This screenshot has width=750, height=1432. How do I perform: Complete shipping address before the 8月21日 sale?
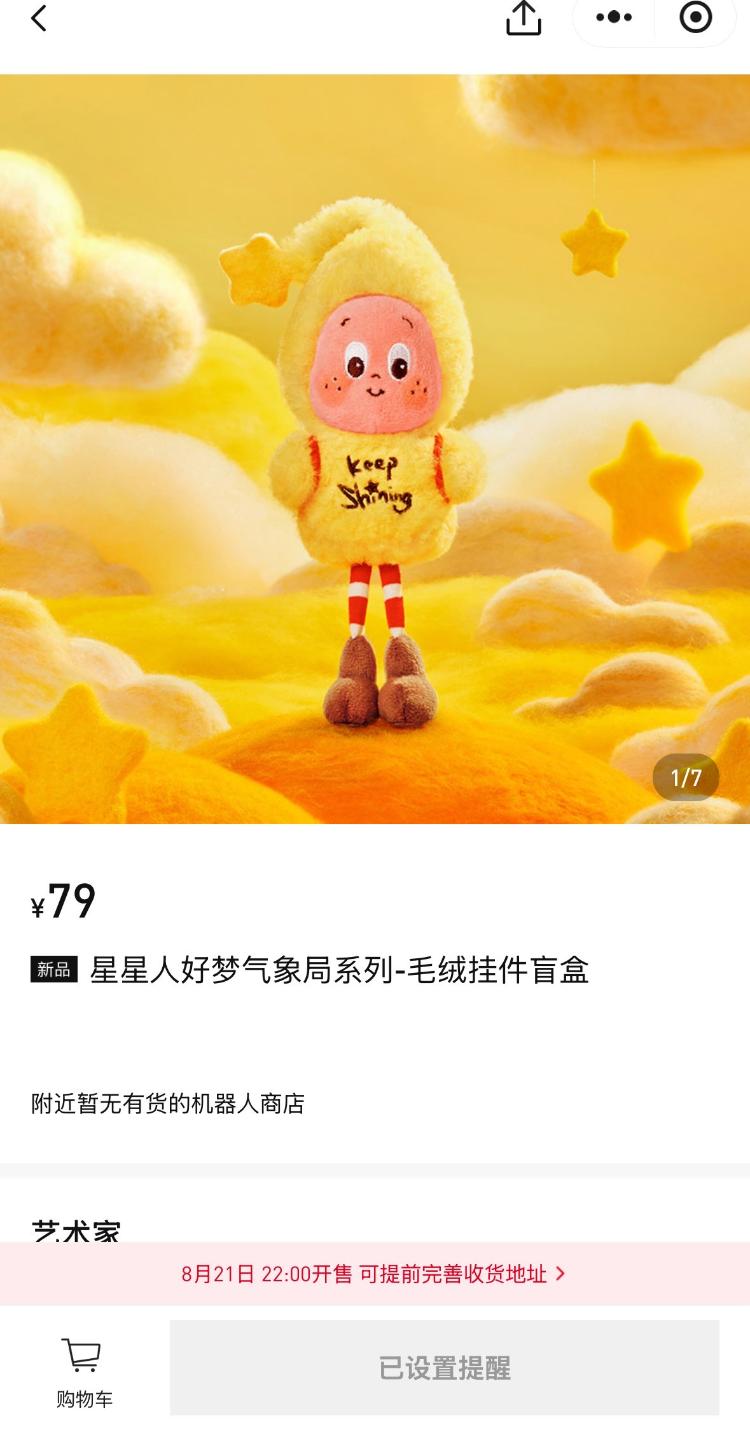tap(374, 1274)
